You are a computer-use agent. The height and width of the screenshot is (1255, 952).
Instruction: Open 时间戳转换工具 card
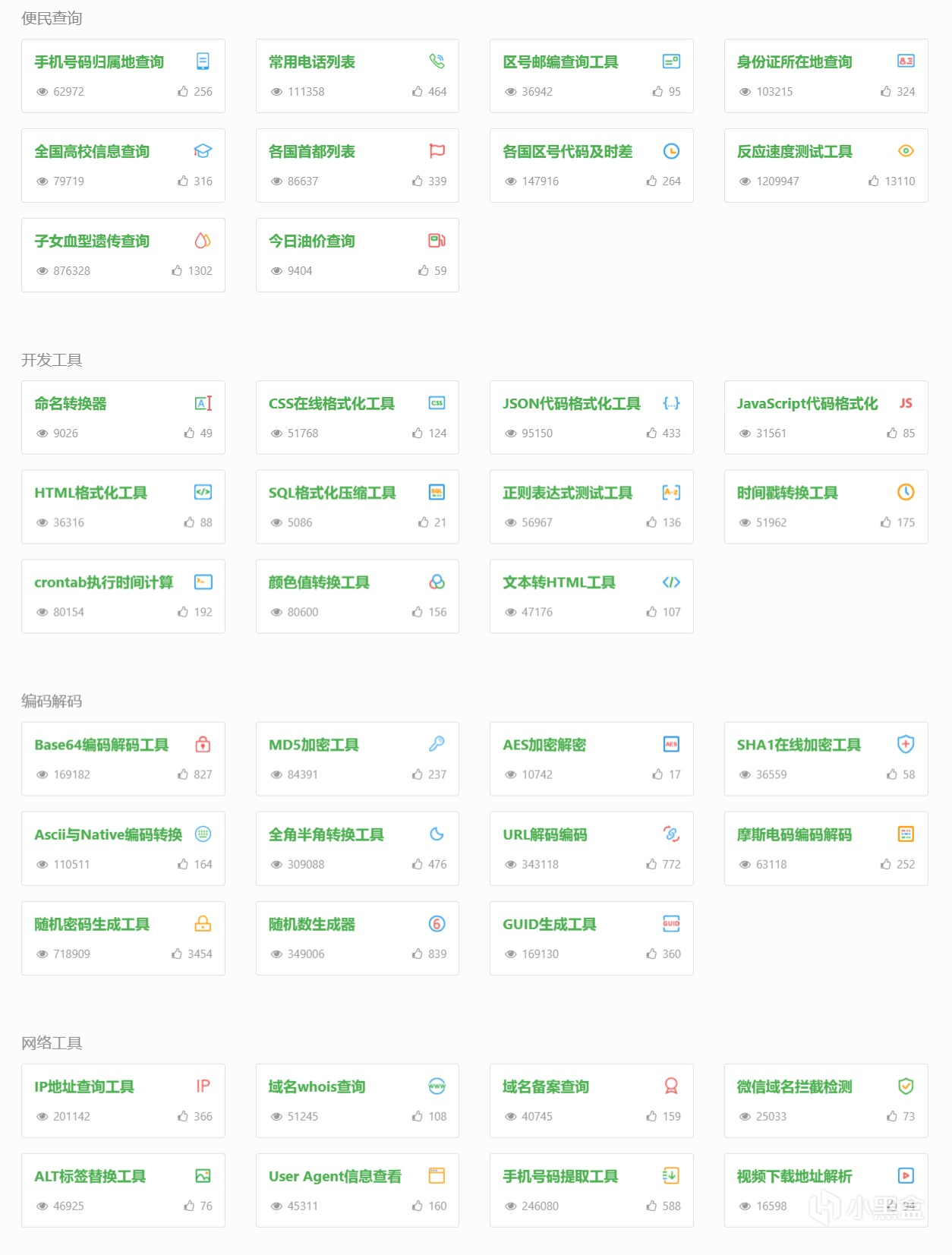coord(787,493)
